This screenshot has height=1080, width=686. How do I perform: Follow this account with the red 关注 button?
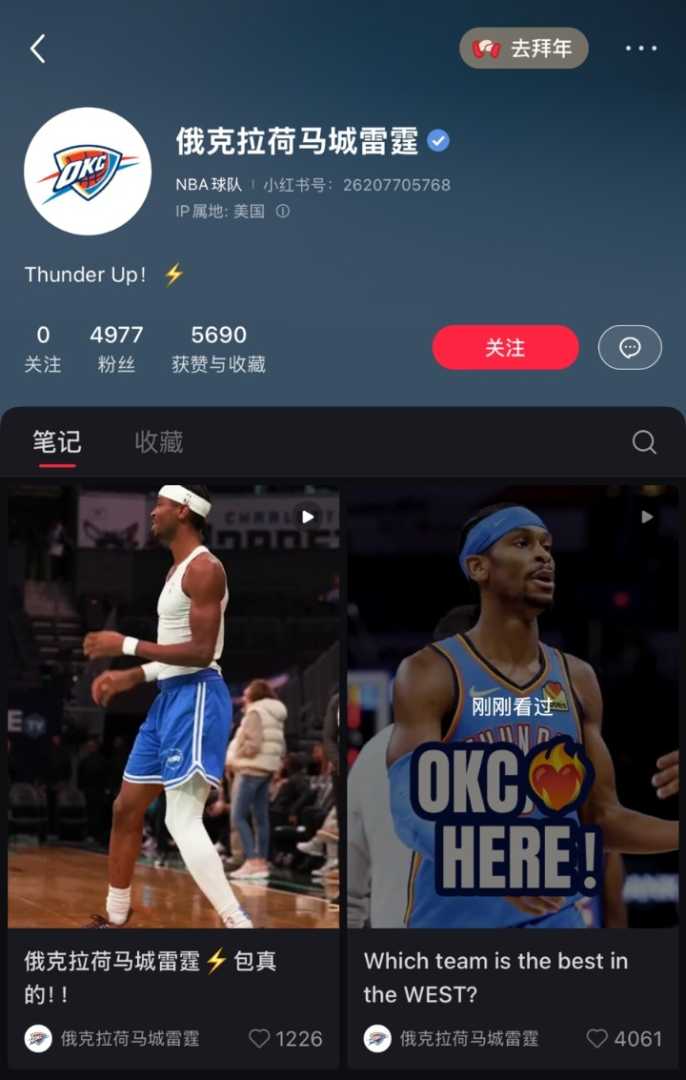pyautogui.click(x=505, y=347)
